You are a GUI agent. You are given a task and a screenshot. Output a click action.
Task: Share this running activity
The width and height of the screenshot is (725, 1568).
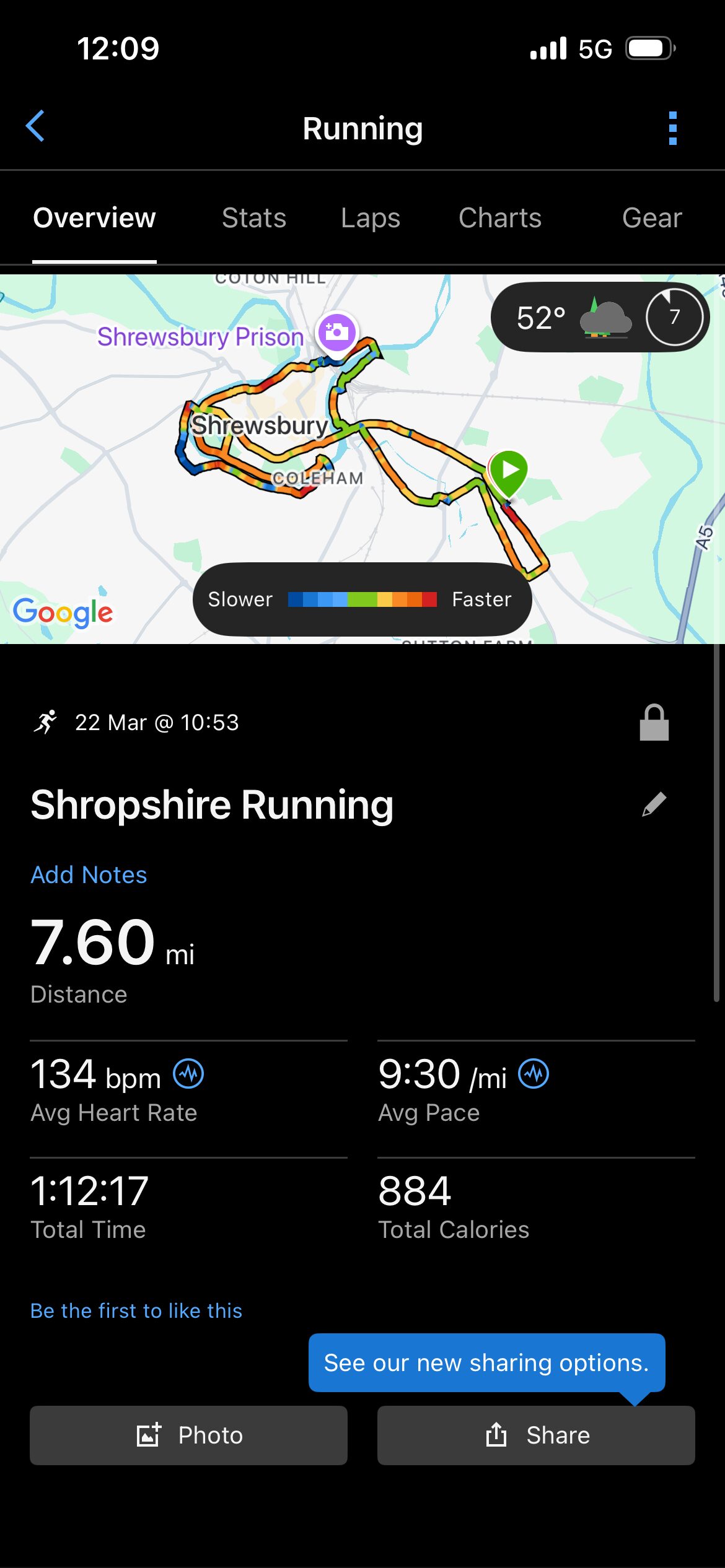[536, 1435]
